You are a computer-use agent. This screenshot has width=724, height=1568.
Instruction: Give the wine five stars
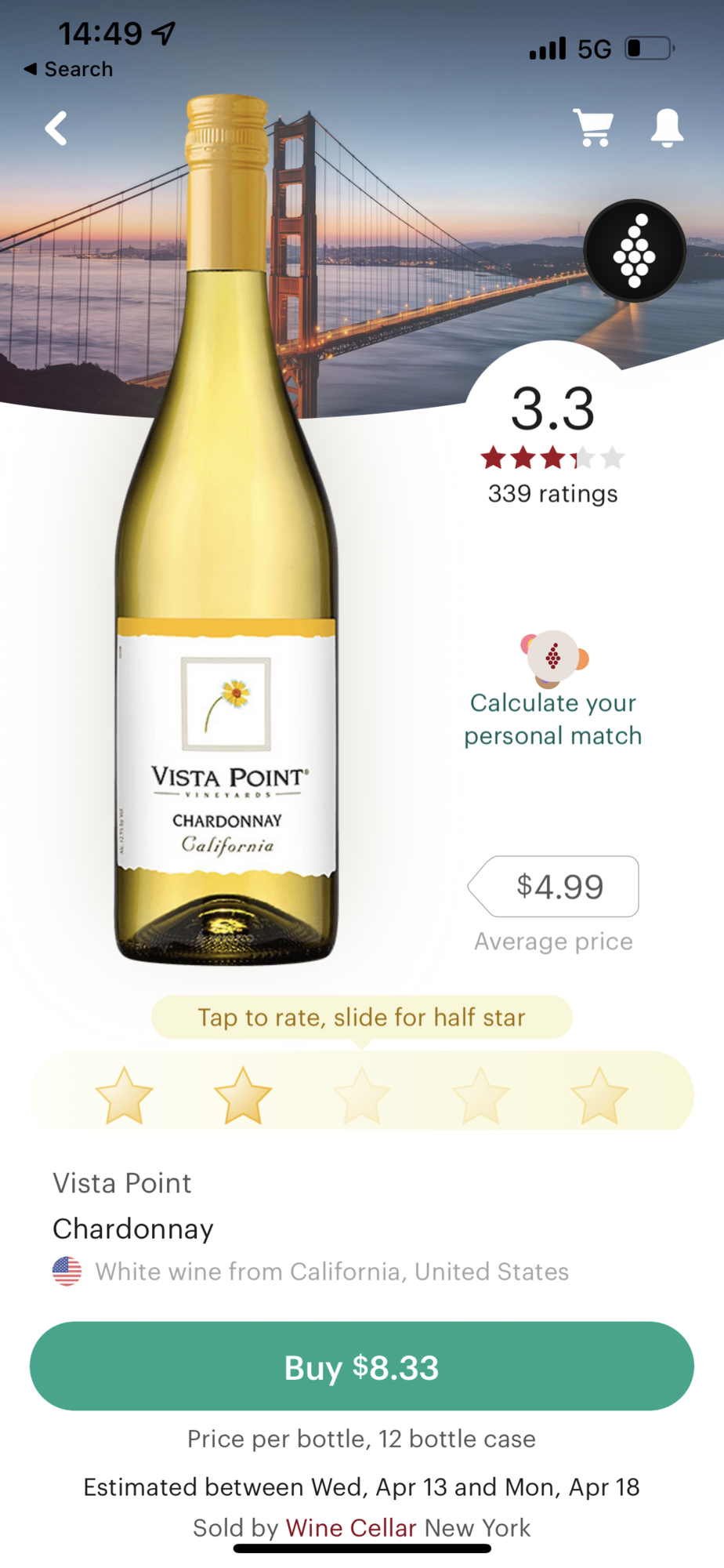click(599, 1095)
